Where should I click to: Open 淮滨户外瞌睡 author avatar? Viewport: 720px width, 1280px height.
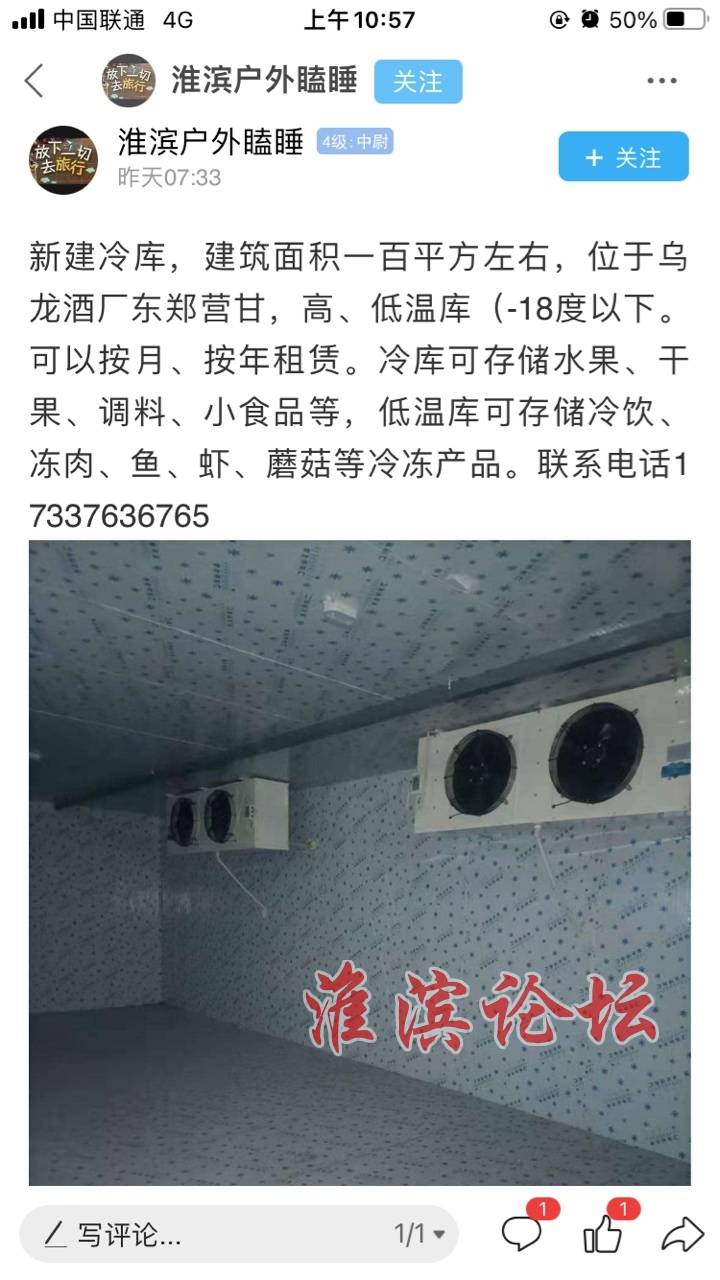63,159
